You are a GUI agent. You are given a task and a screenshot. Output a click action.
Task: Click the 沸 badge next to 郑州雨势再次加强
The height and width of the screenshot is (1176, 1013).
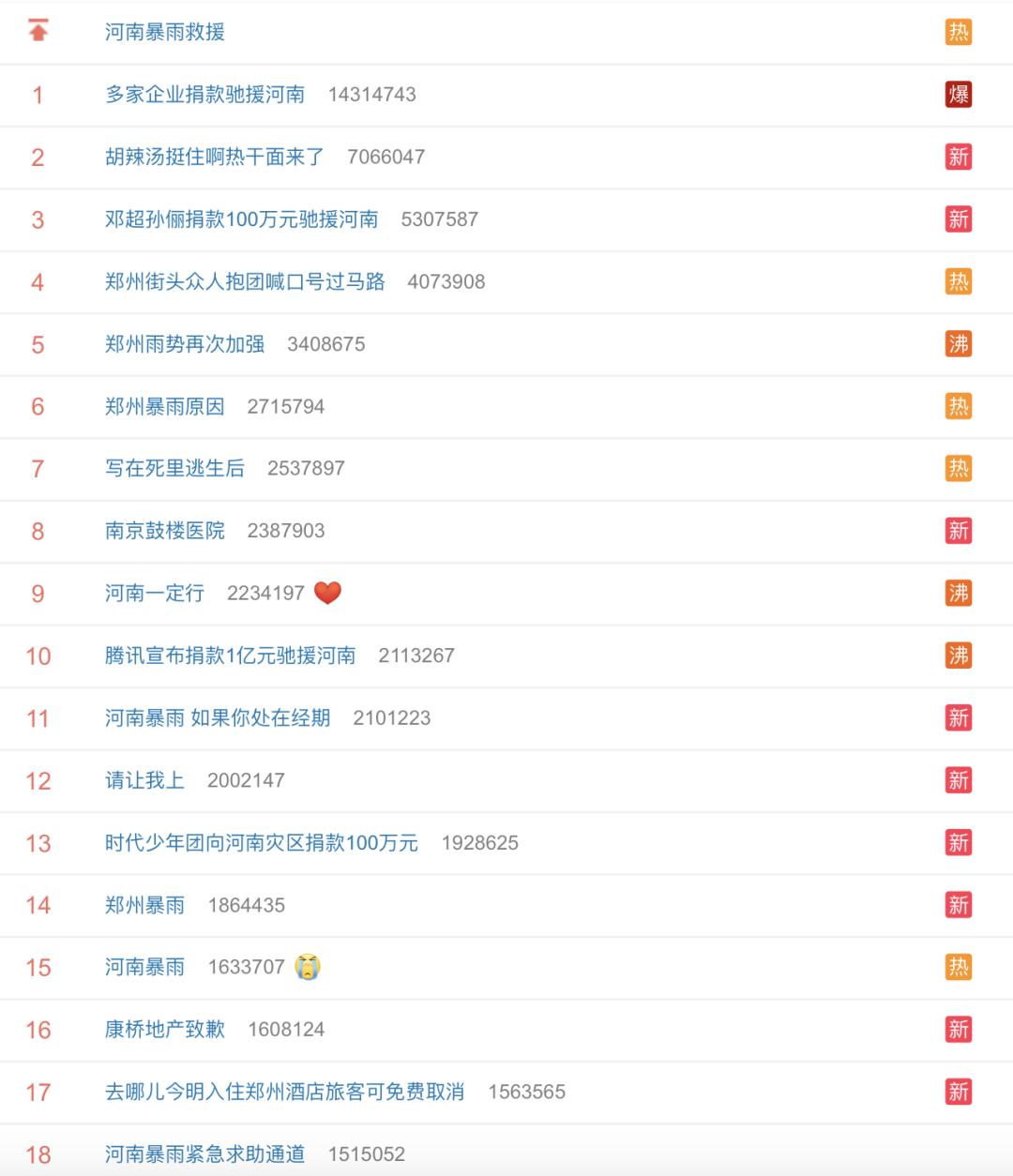pos(959,344)
